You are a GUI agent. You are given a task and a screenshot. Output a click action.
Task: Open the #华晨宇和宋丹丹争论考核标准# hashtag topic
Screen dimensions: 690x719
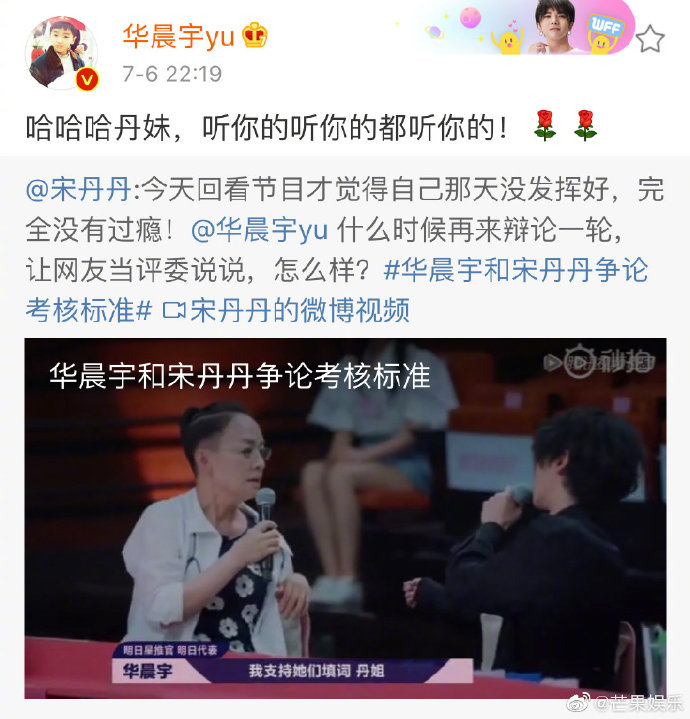coord(515,270)
